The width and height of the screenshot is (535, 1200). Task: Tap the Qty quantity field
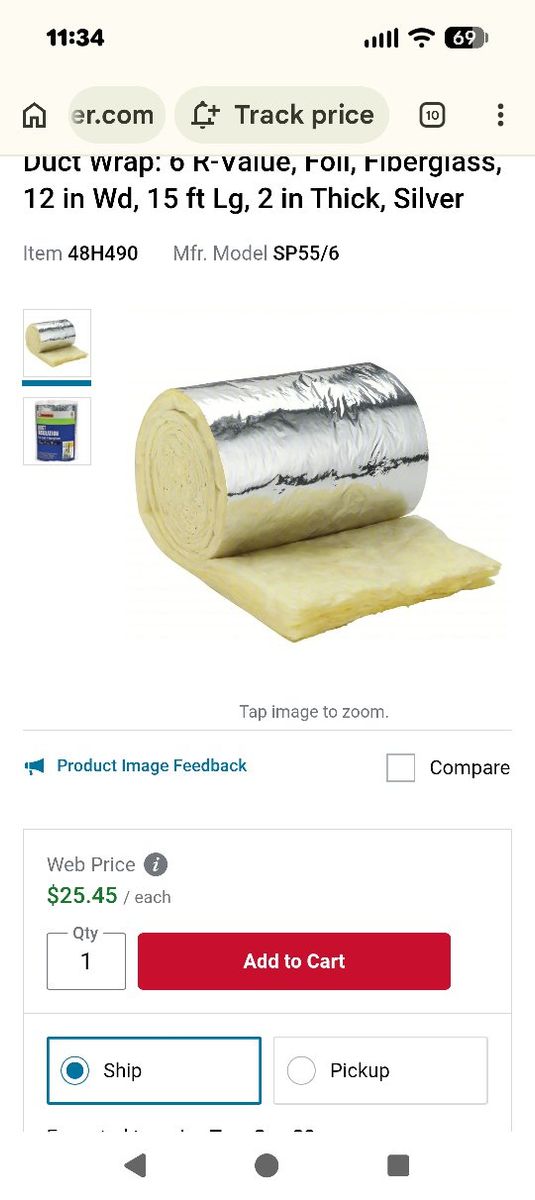click(86, 961)
